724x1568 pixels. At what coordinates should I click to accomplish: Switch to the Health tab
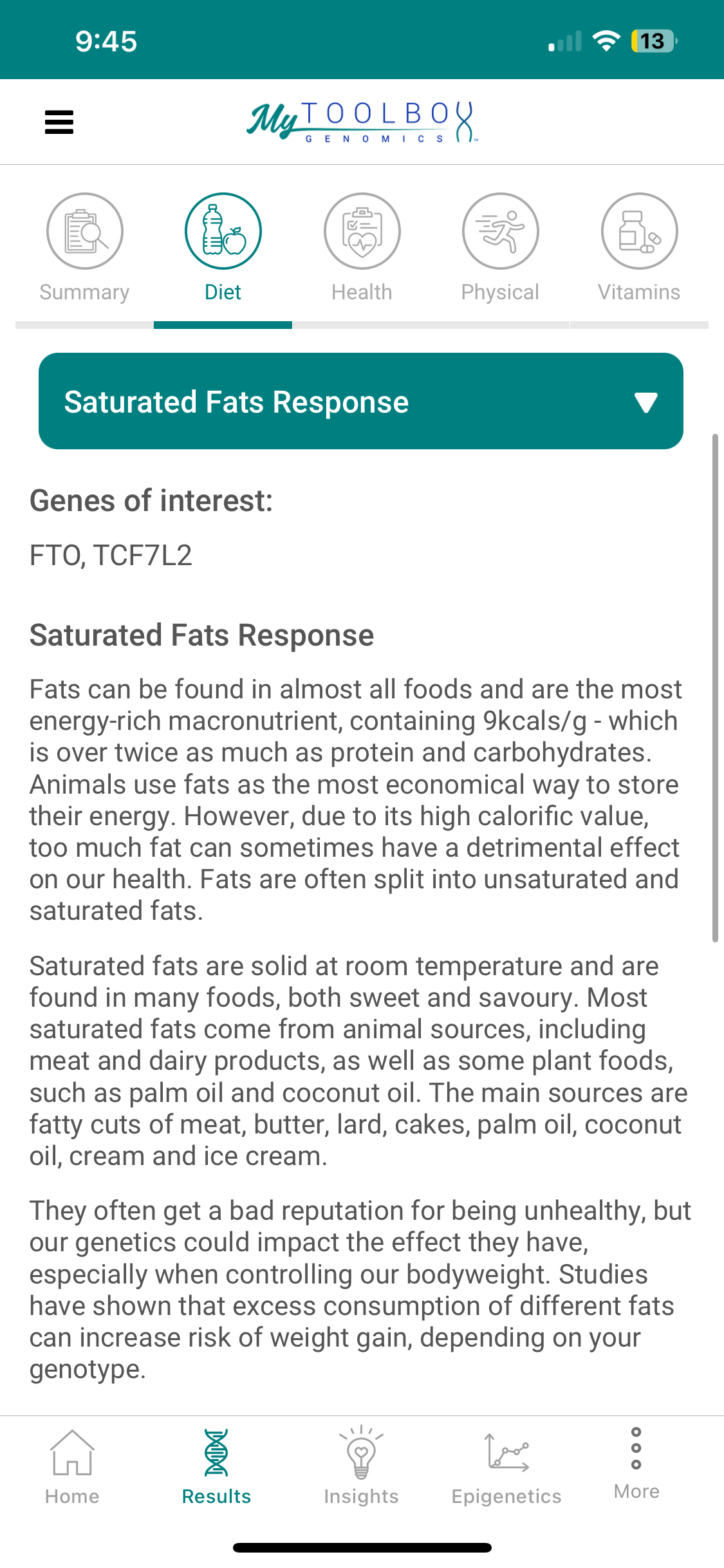coord(362,248)
